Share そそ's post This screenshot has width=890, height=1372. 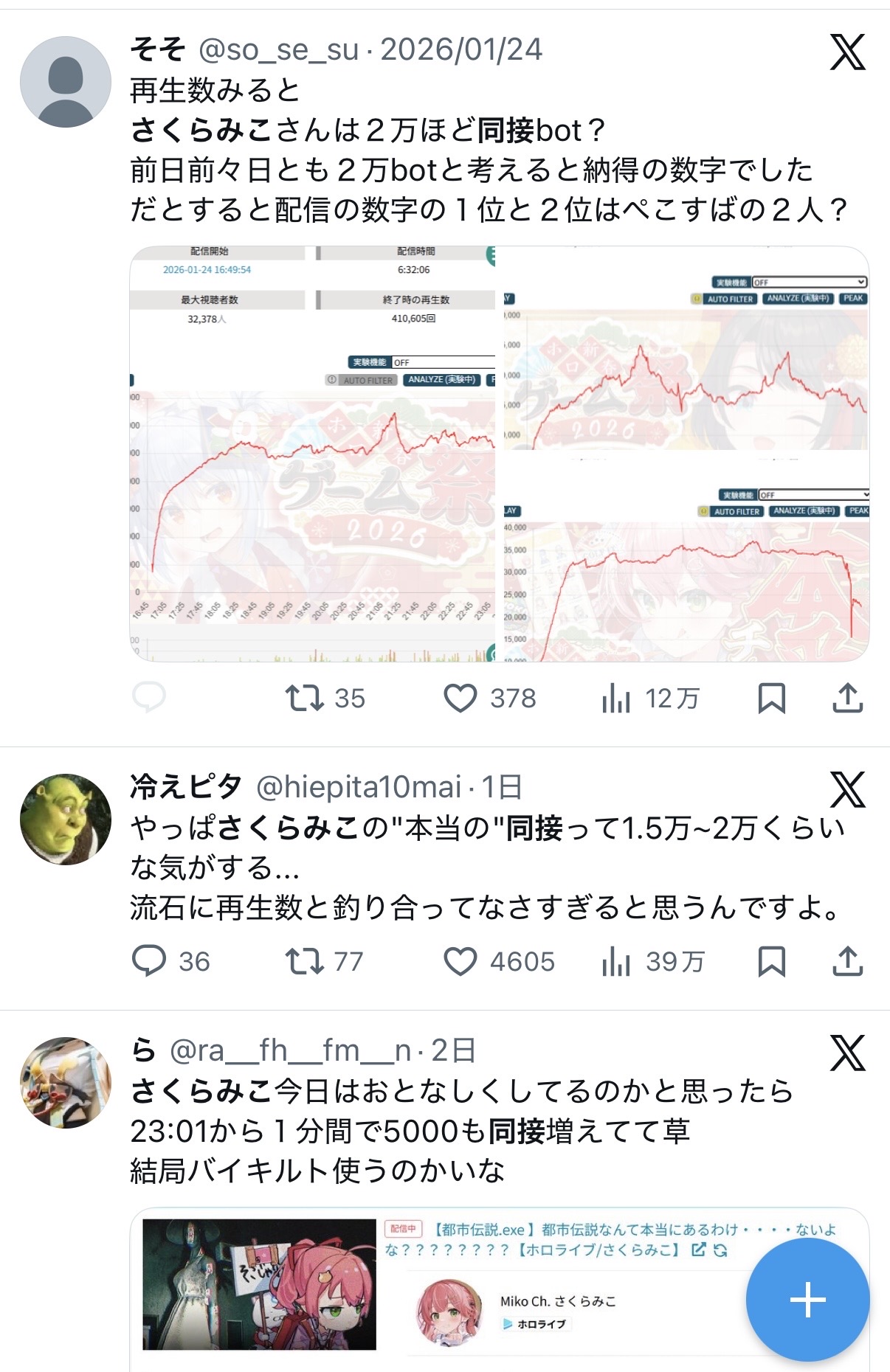pos(847,697)
